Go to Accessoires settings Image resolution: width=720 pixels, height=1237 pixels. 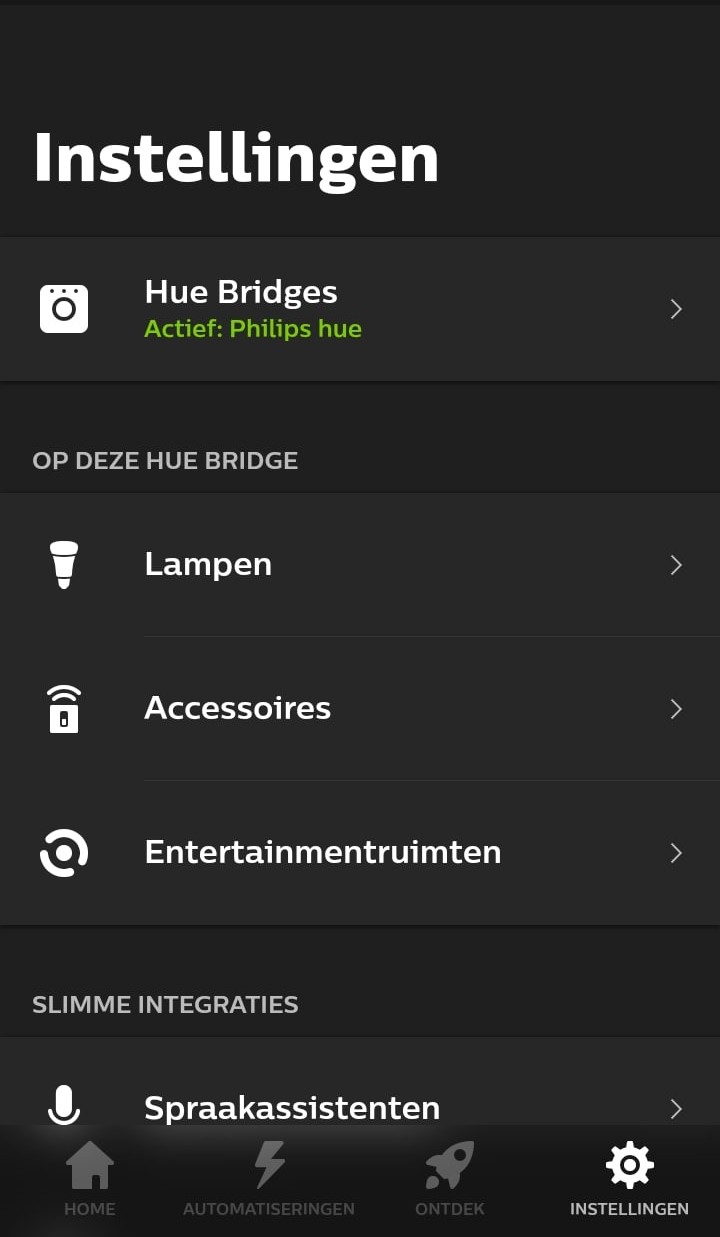click(360, 709)
